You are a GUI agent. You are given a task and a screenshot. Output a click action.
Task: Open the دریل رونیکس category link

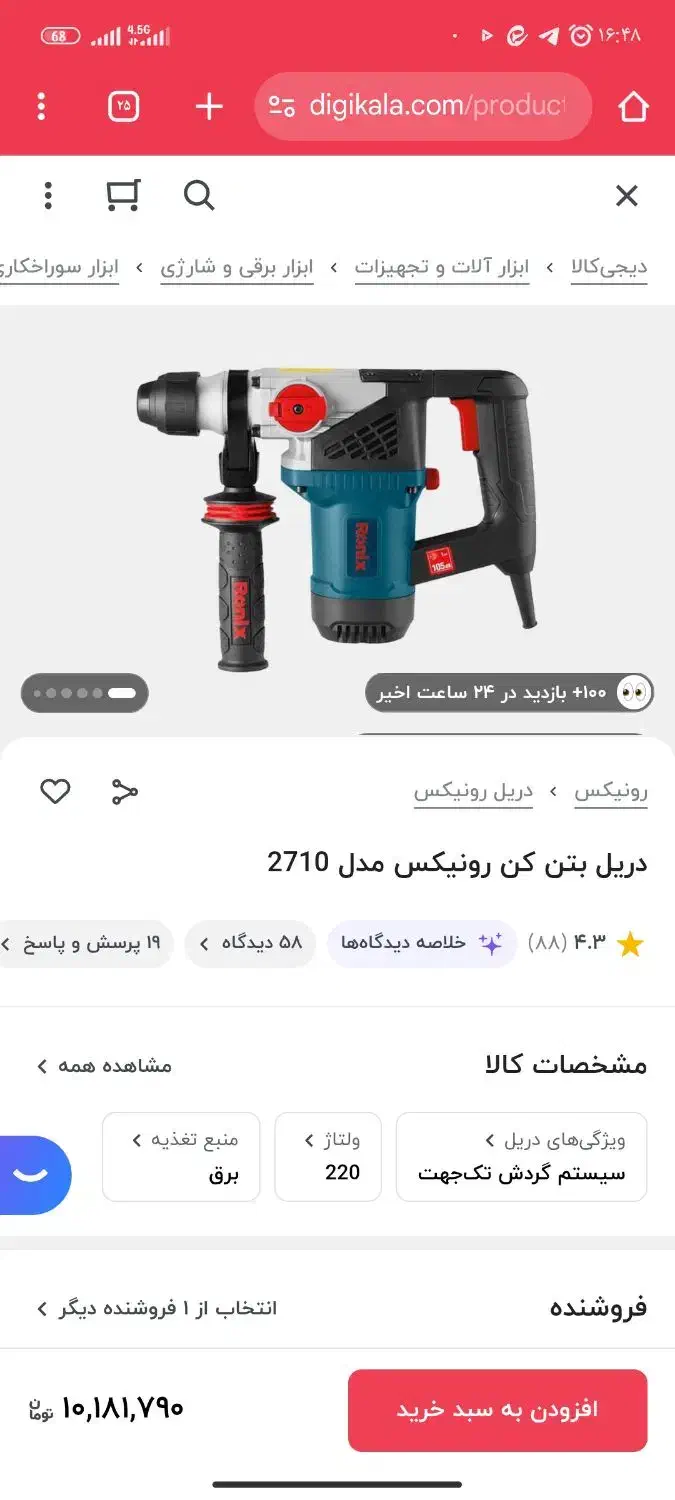click(473, 792)
